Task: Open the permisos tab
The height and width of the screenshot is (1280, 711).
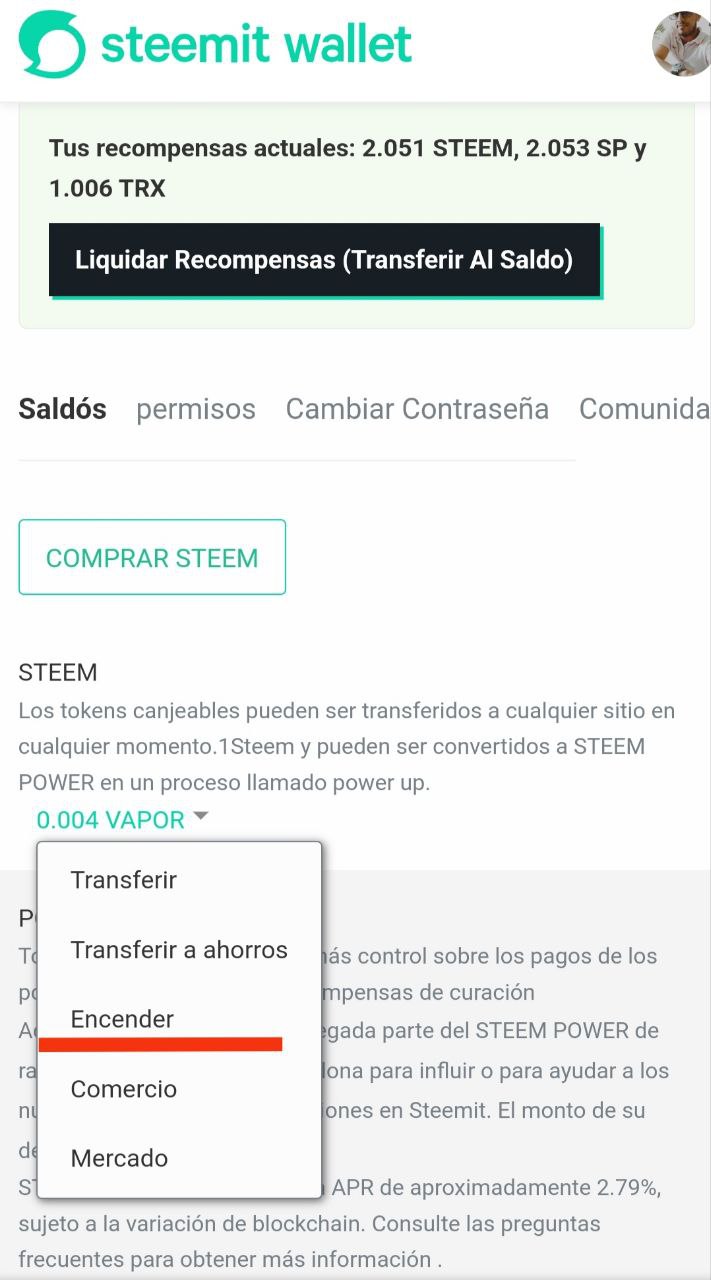Action: 196,409
